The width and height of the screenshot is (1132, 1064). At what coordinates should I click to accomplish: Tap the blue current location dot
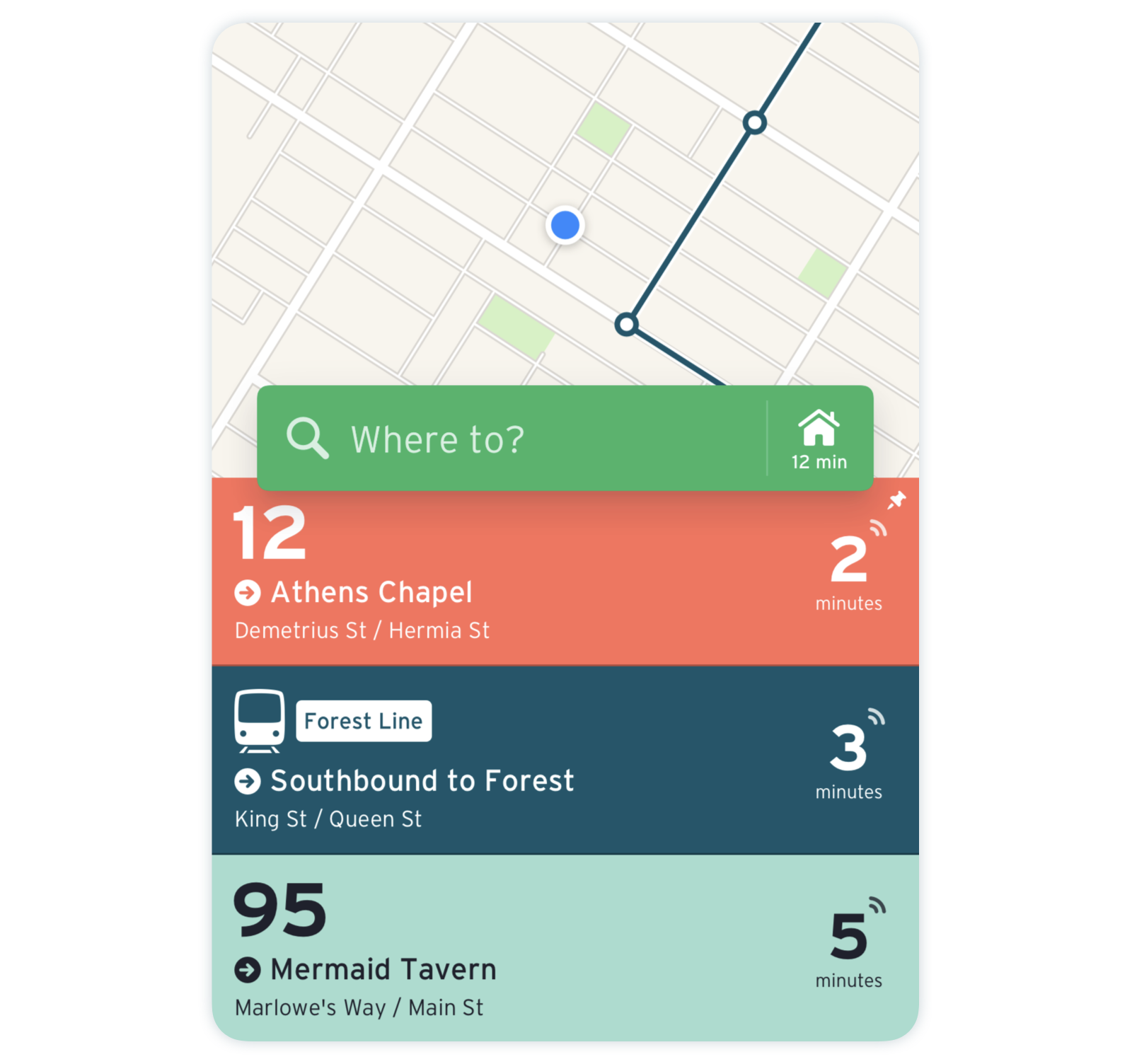(565, 225)
